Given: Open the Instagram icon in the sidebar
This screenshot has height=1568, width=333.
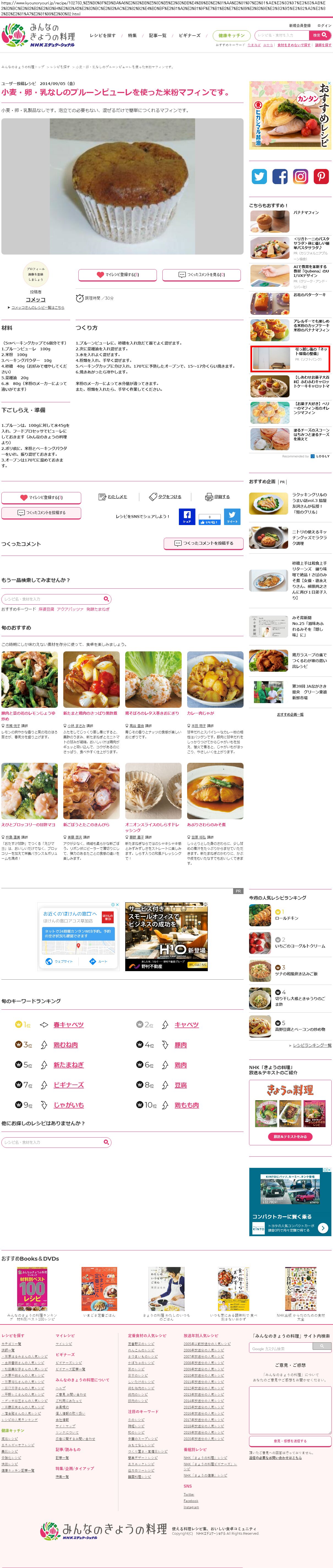Looking at the screenshot, I should pos(301,176).
